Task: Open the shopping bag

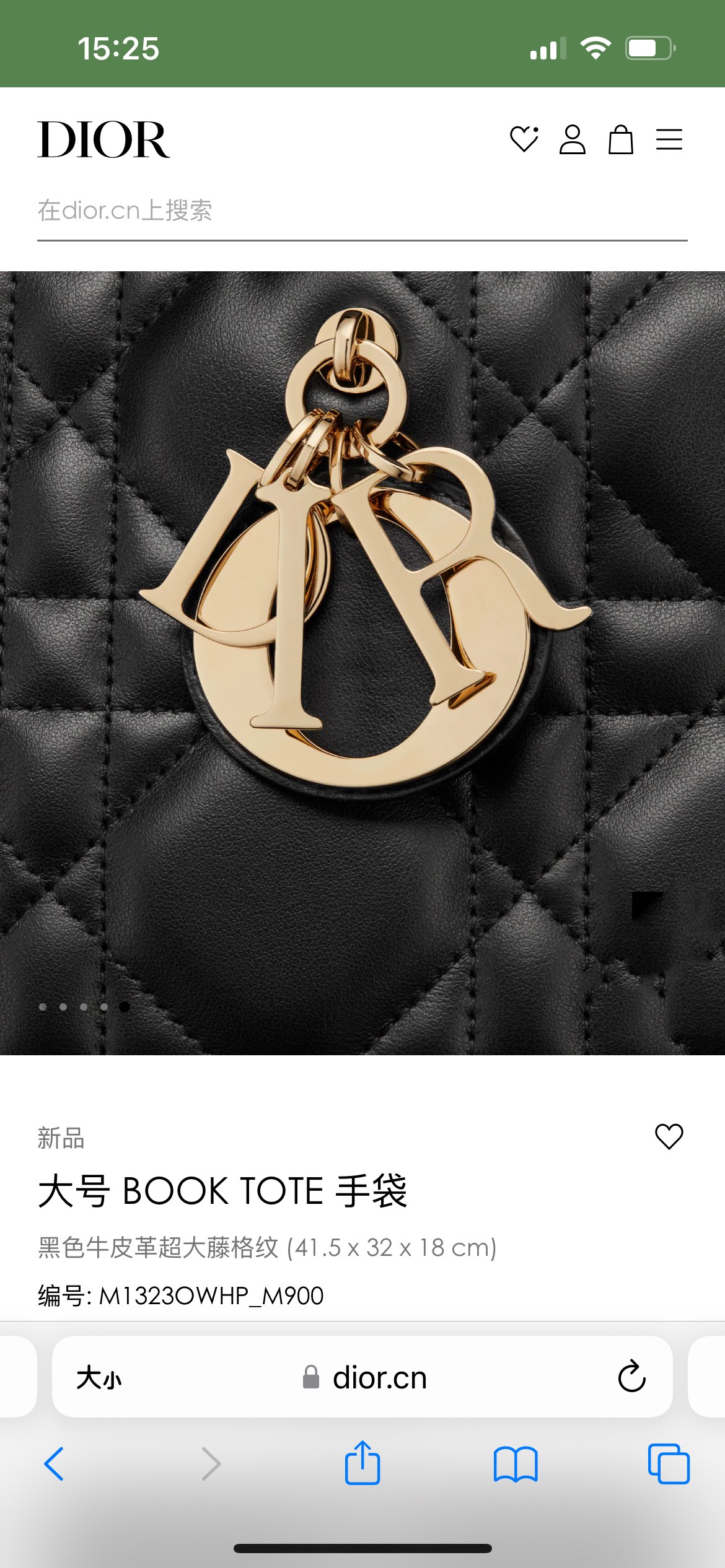Action: pos(620,139)
